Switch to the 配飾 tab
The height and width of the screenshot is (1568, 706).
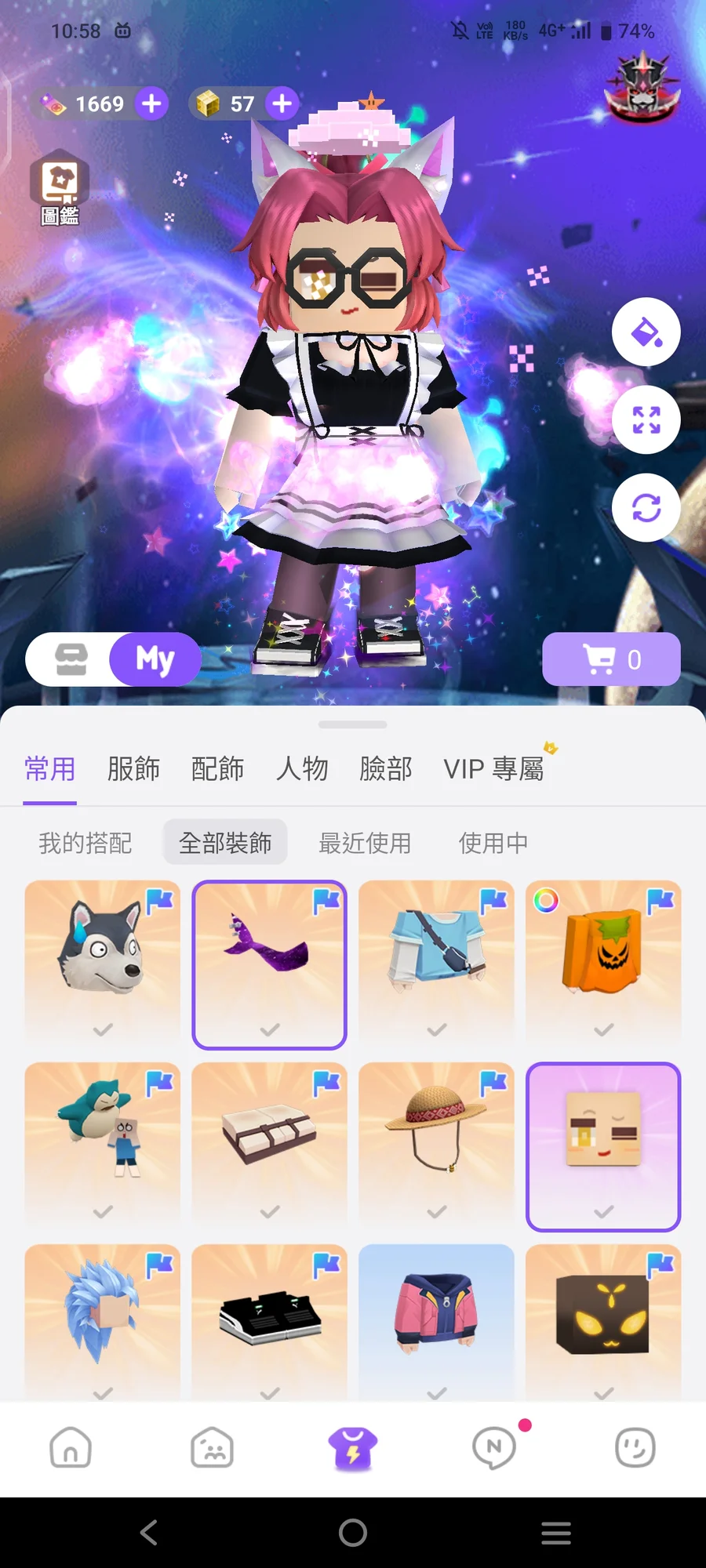(217, 769)
